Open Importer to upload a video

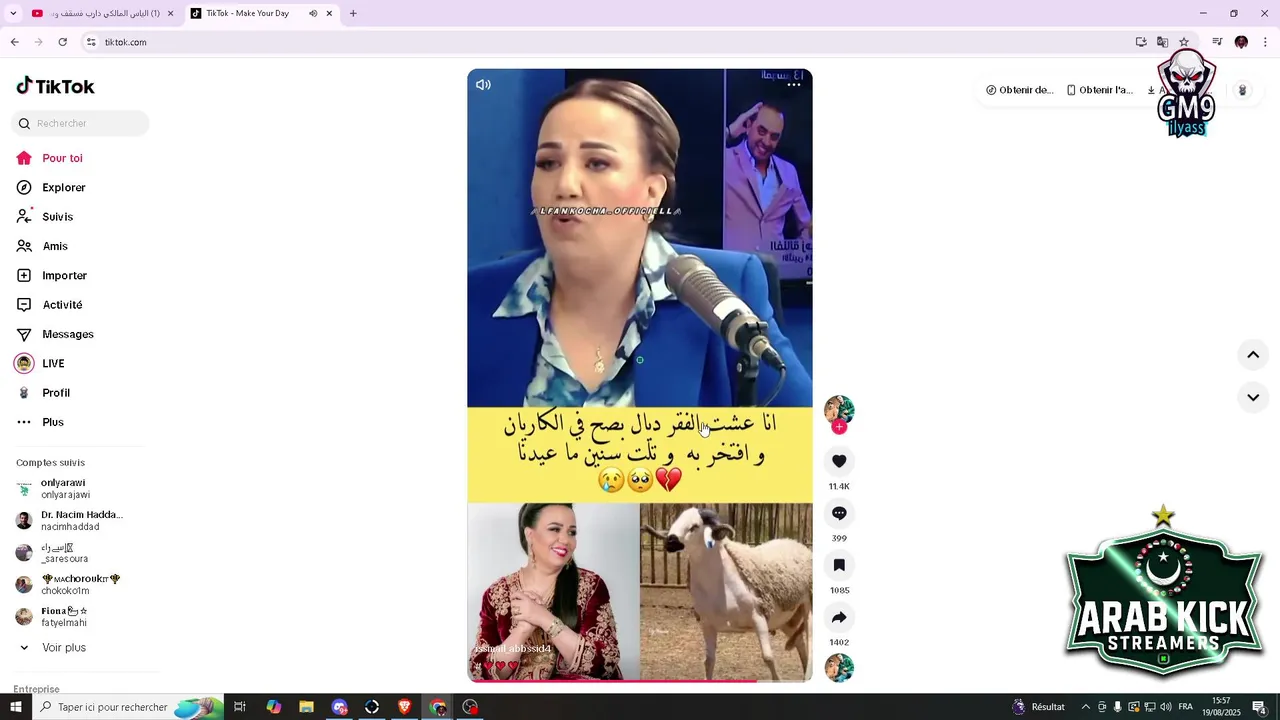pos(64,275)
